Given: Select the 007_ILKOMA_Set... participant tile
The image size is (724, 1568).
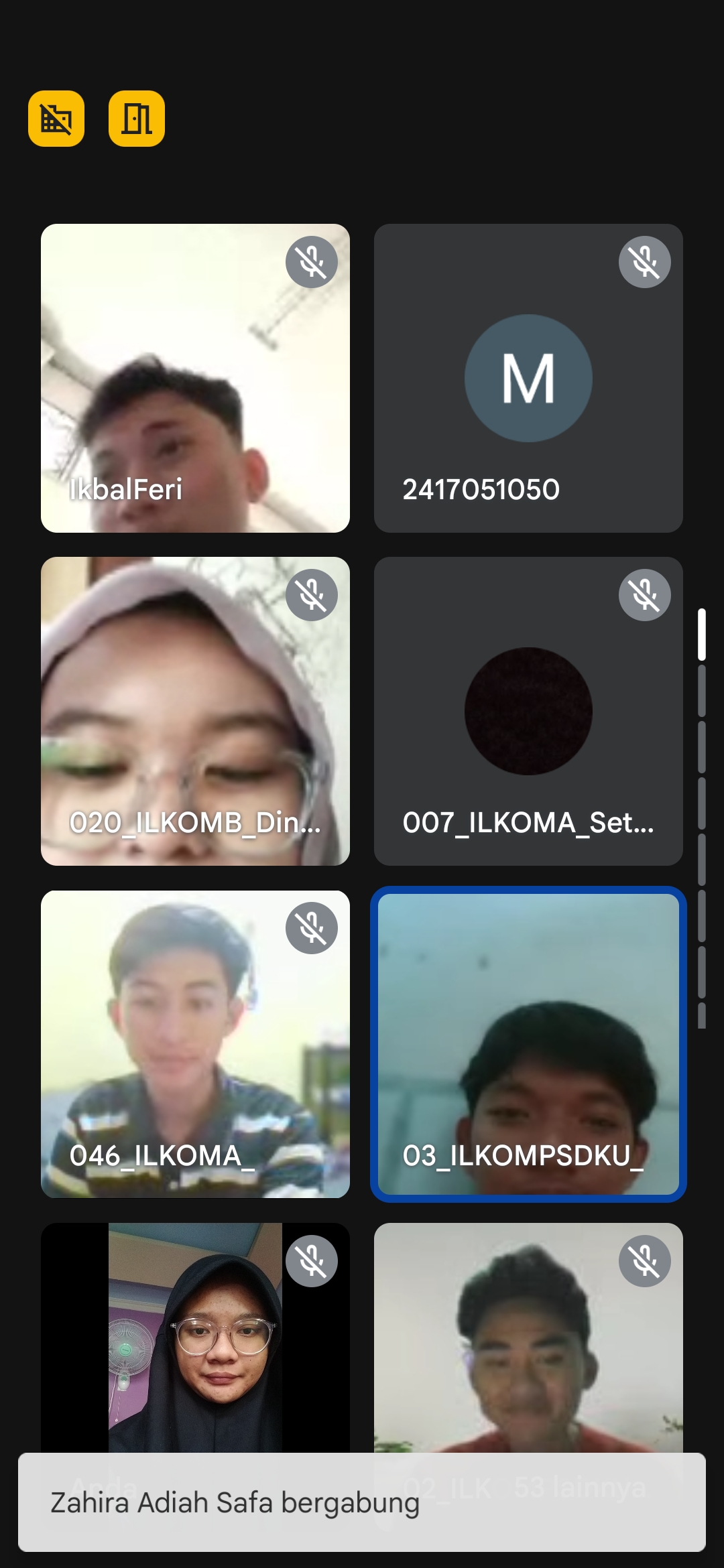Looking at the screenshot, I should [528, 711].
